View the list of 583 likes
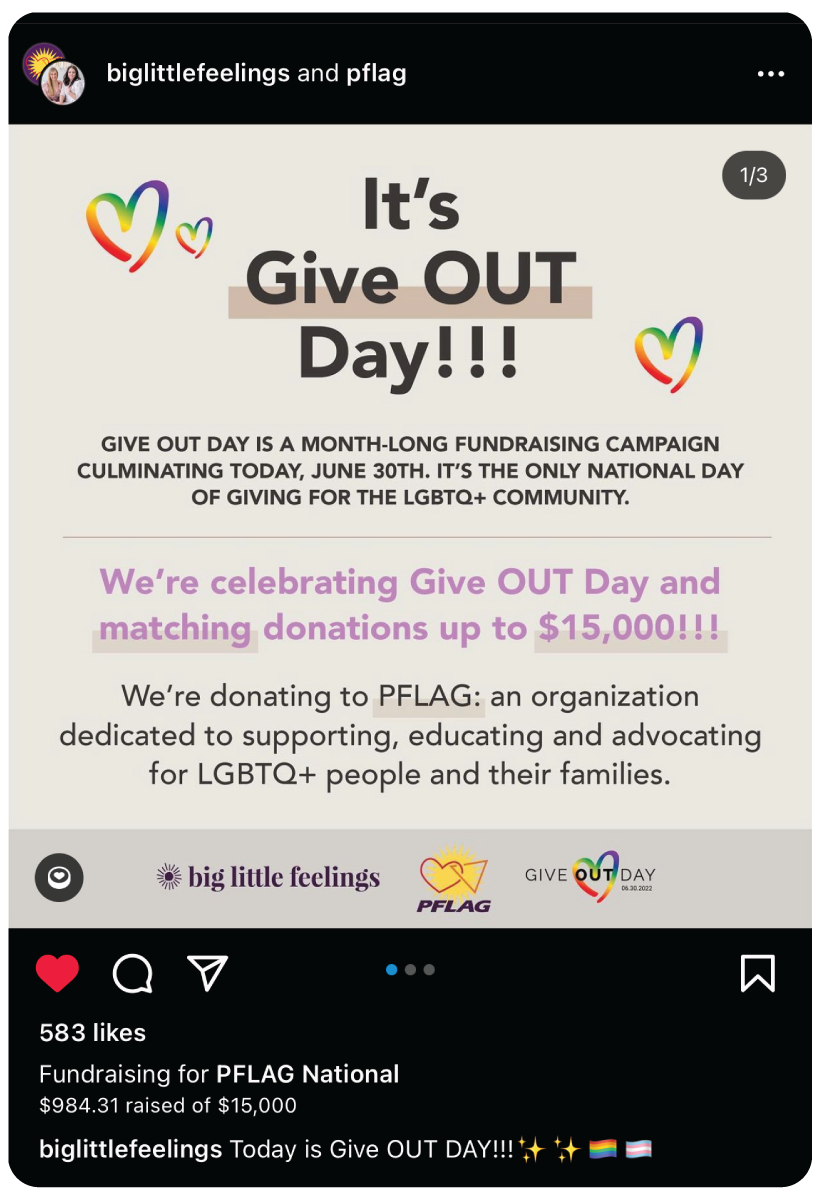Viewport: 821px width, 1200px height. (x=93, y=1033)
